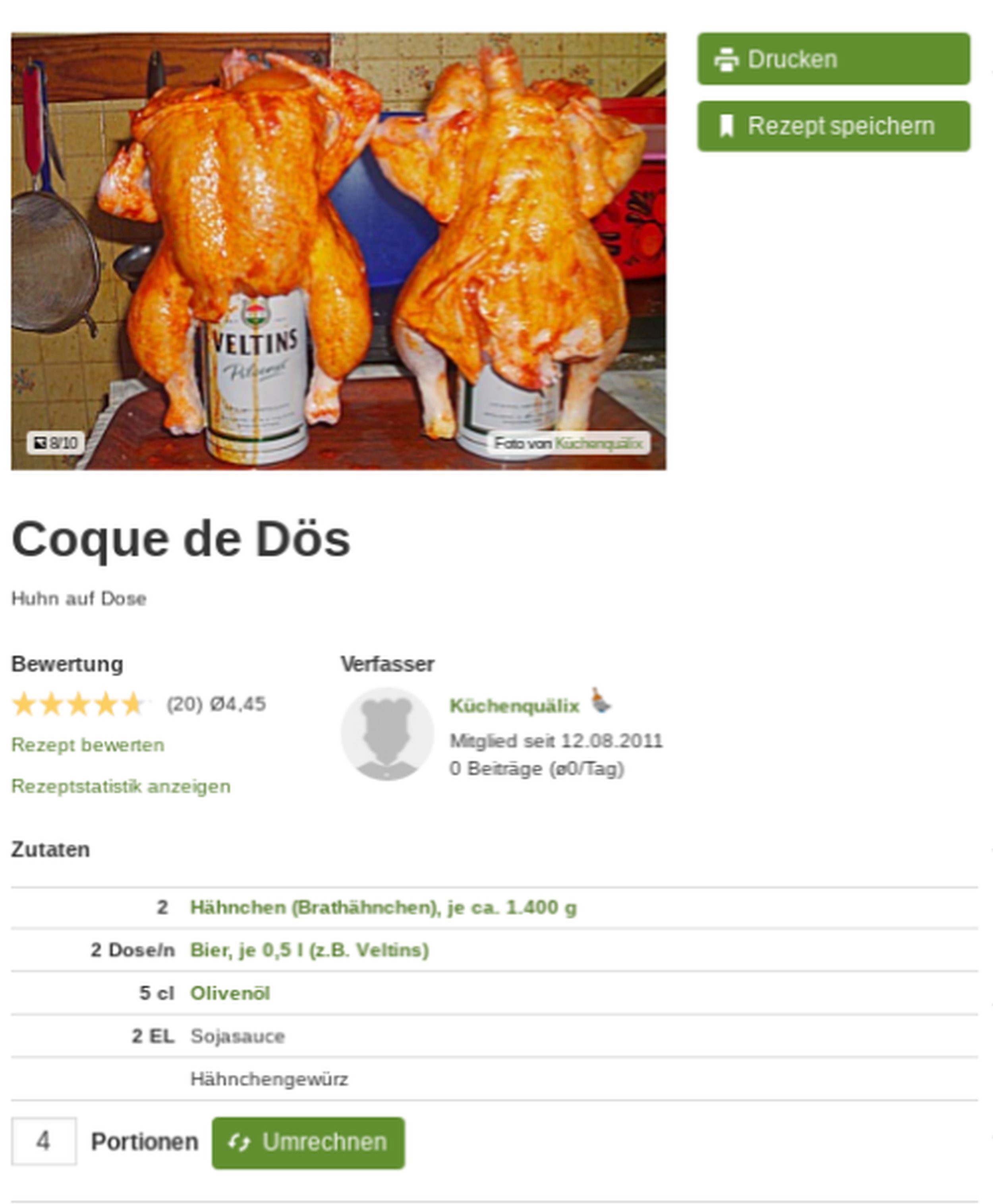Open the Bier ingredient link
993x1204 pixels.
tap(309, 950)
